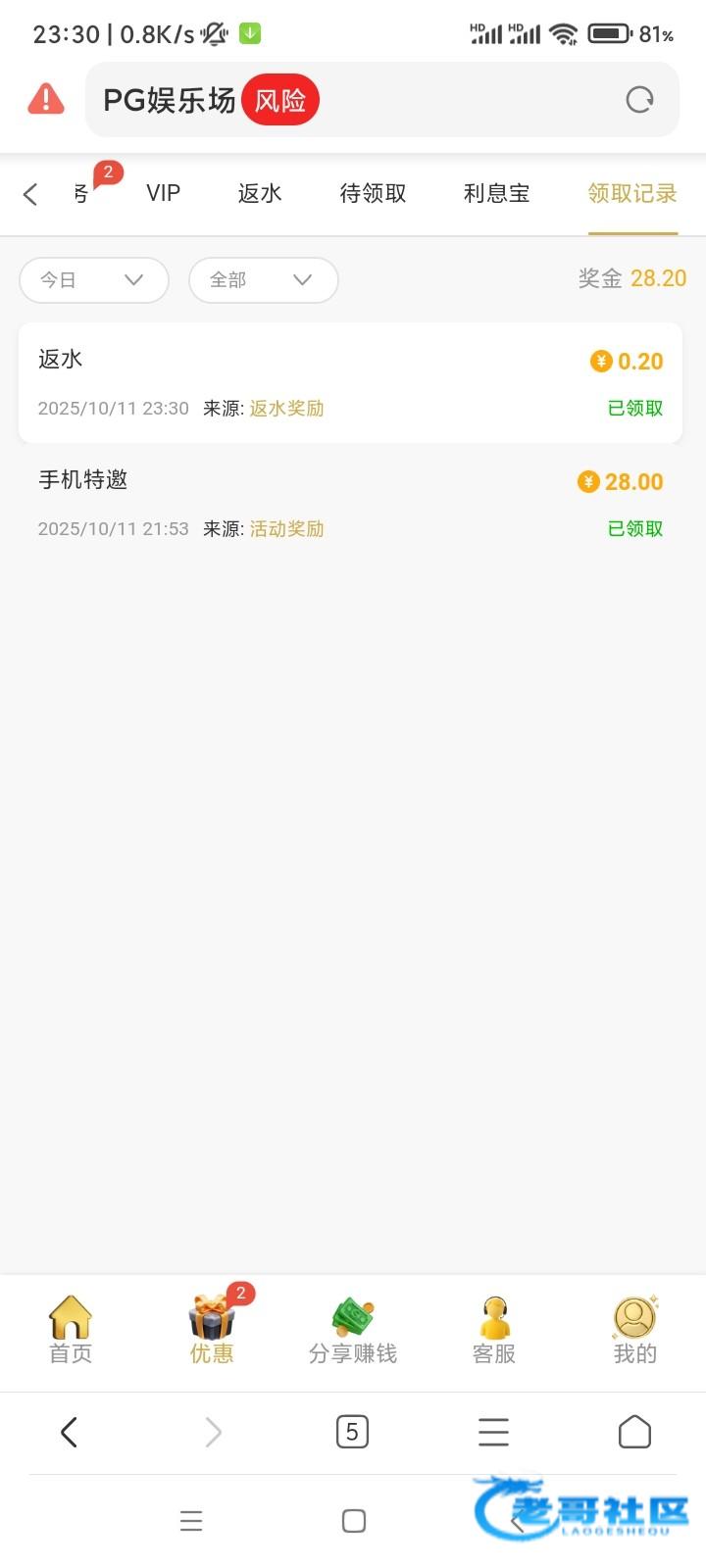Expand the 今日 date dropdown
Image resolution: width=706 pixels, height=1568 pixels.
94,280
